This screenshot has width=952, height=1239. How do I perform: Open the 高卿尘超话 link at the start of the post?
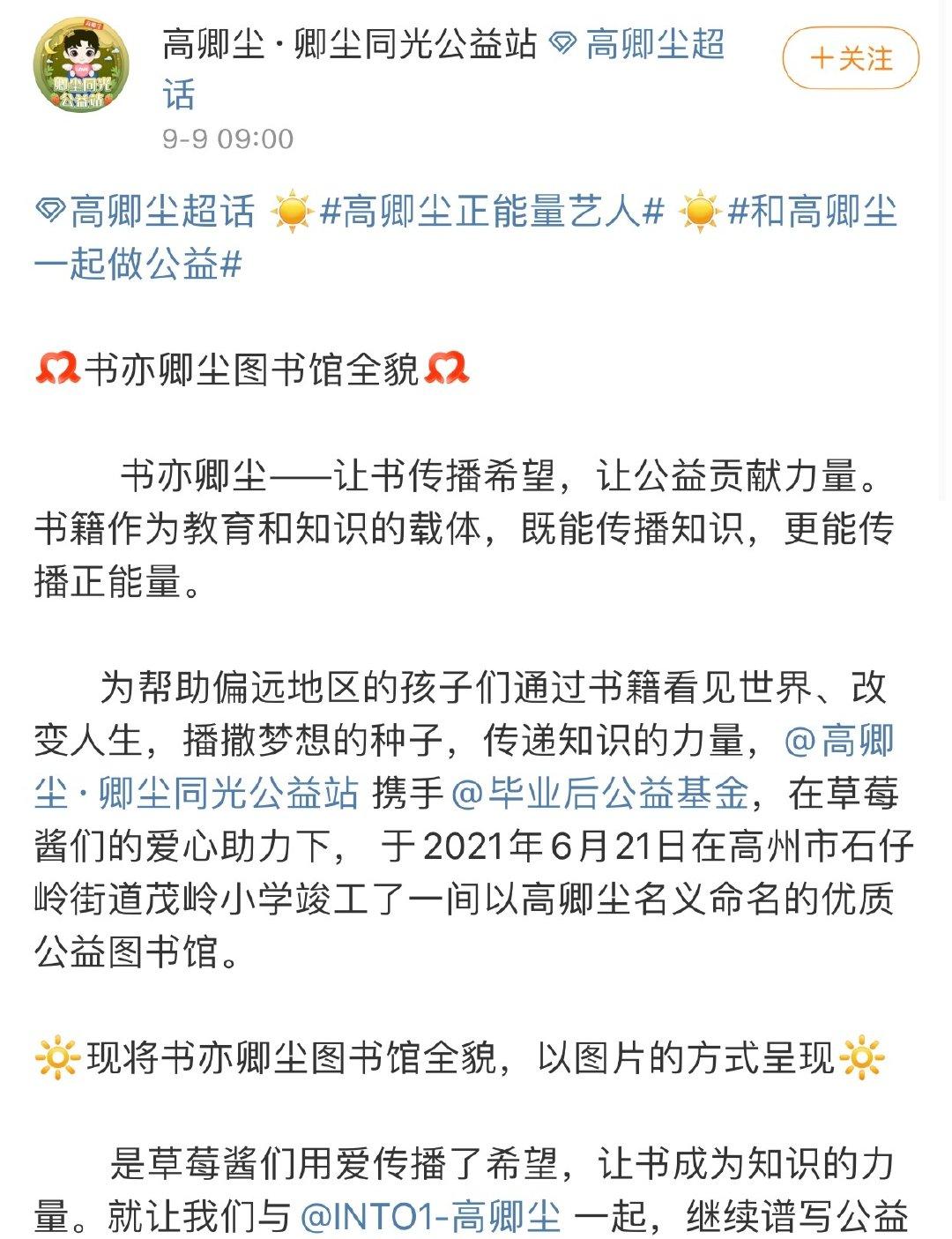click(145, 212)
